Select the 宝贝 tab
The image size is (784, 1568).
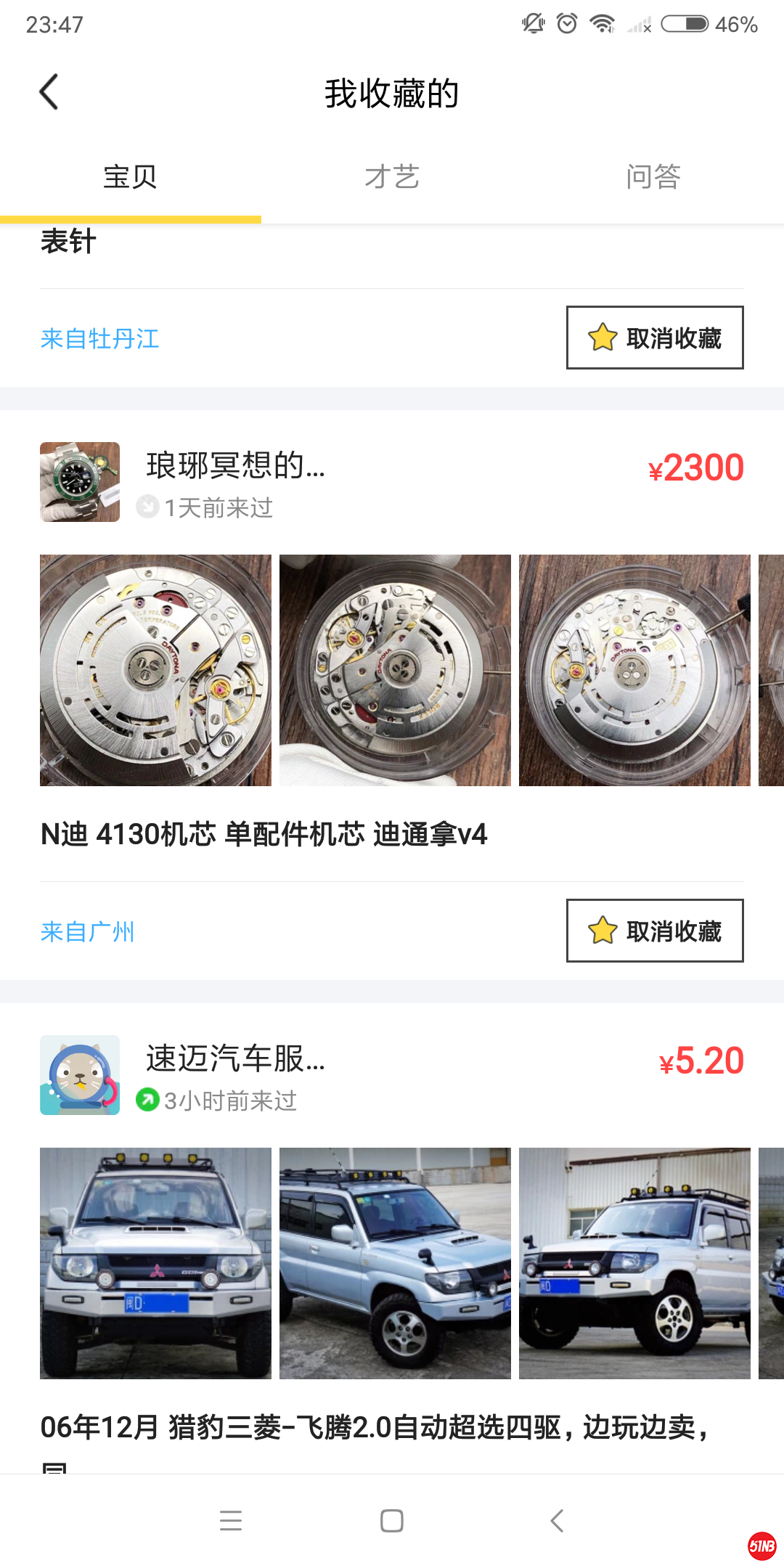pyautogui.click(x=131, y=177)
